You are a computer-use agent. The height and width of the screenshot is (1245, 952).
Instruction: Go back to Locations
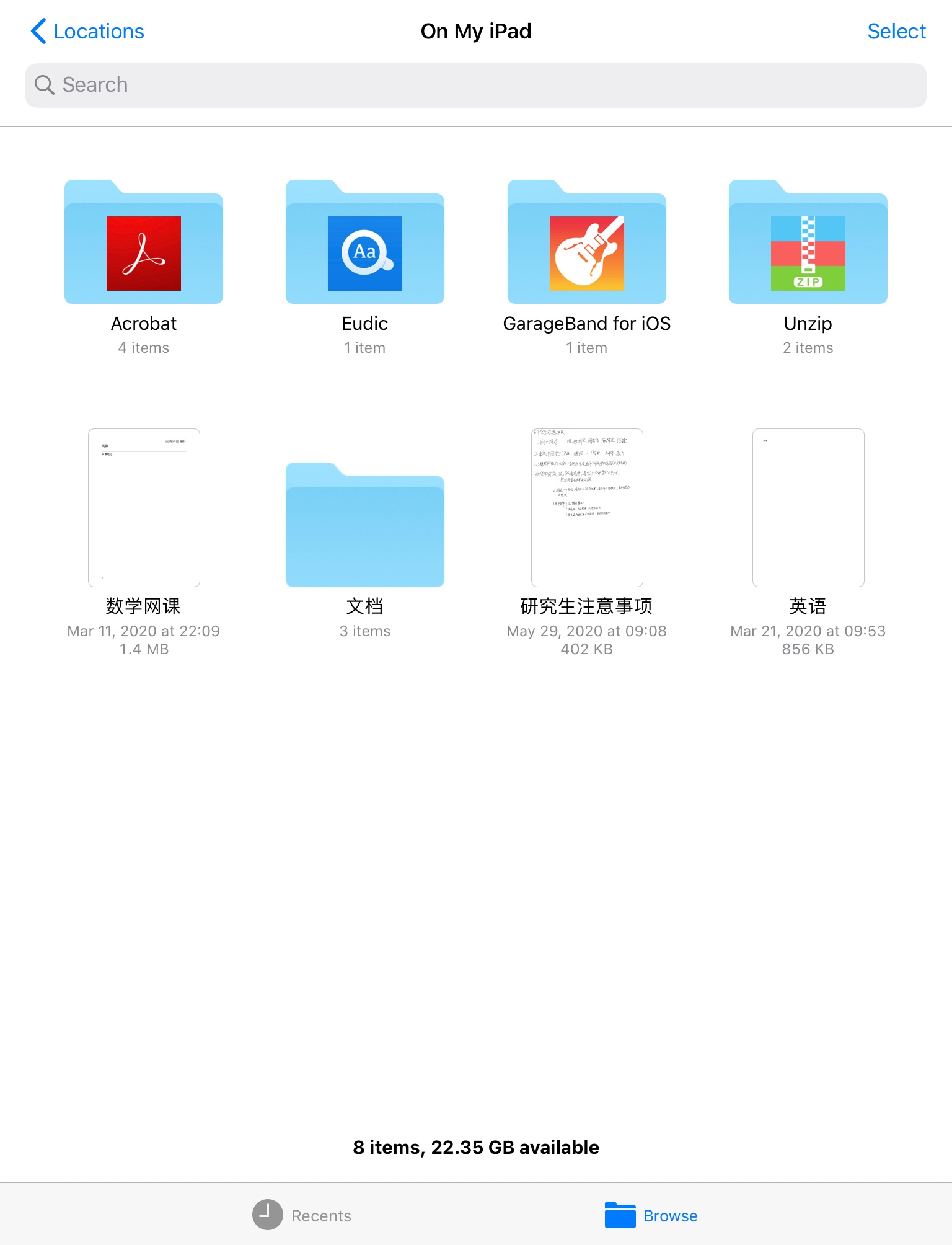tap(87, 31)
